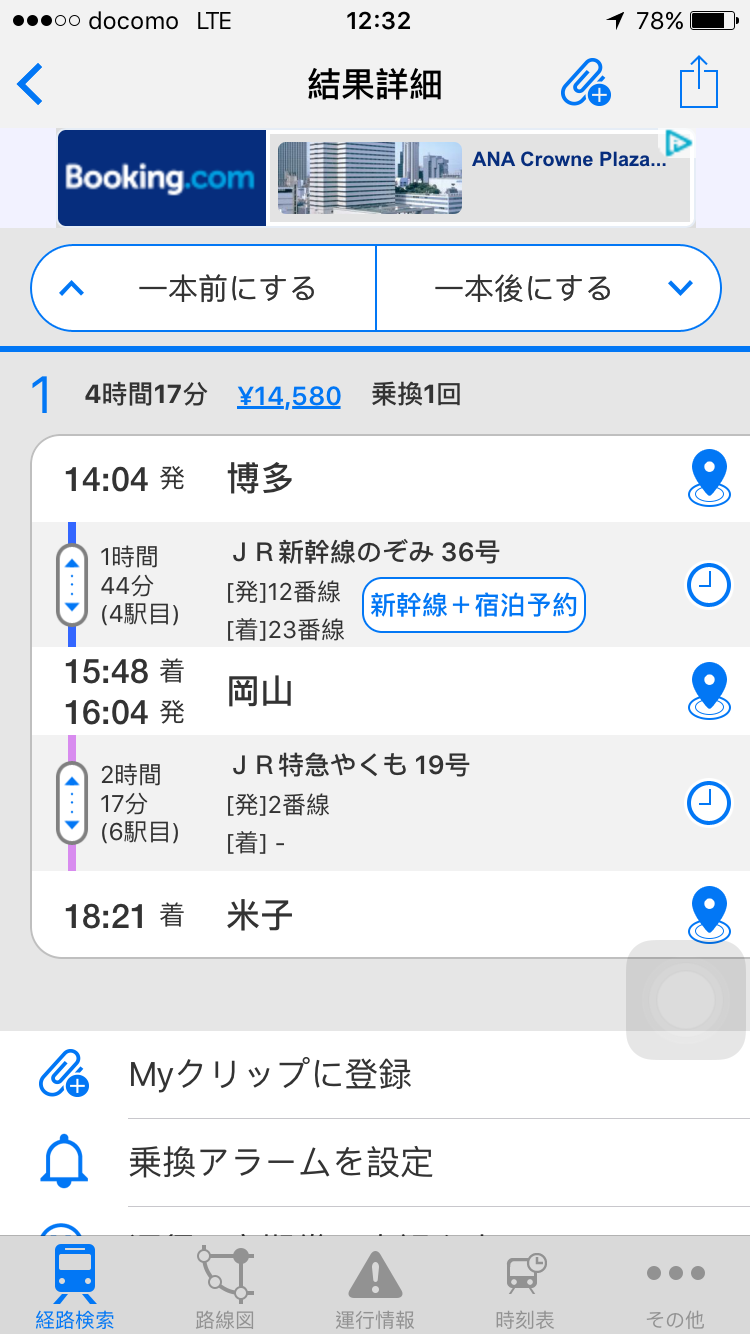Select 一本前にする for an earlier train
Image resolution: width=750 pixels, height=1334 pixels.
click(x=204, y=289)
